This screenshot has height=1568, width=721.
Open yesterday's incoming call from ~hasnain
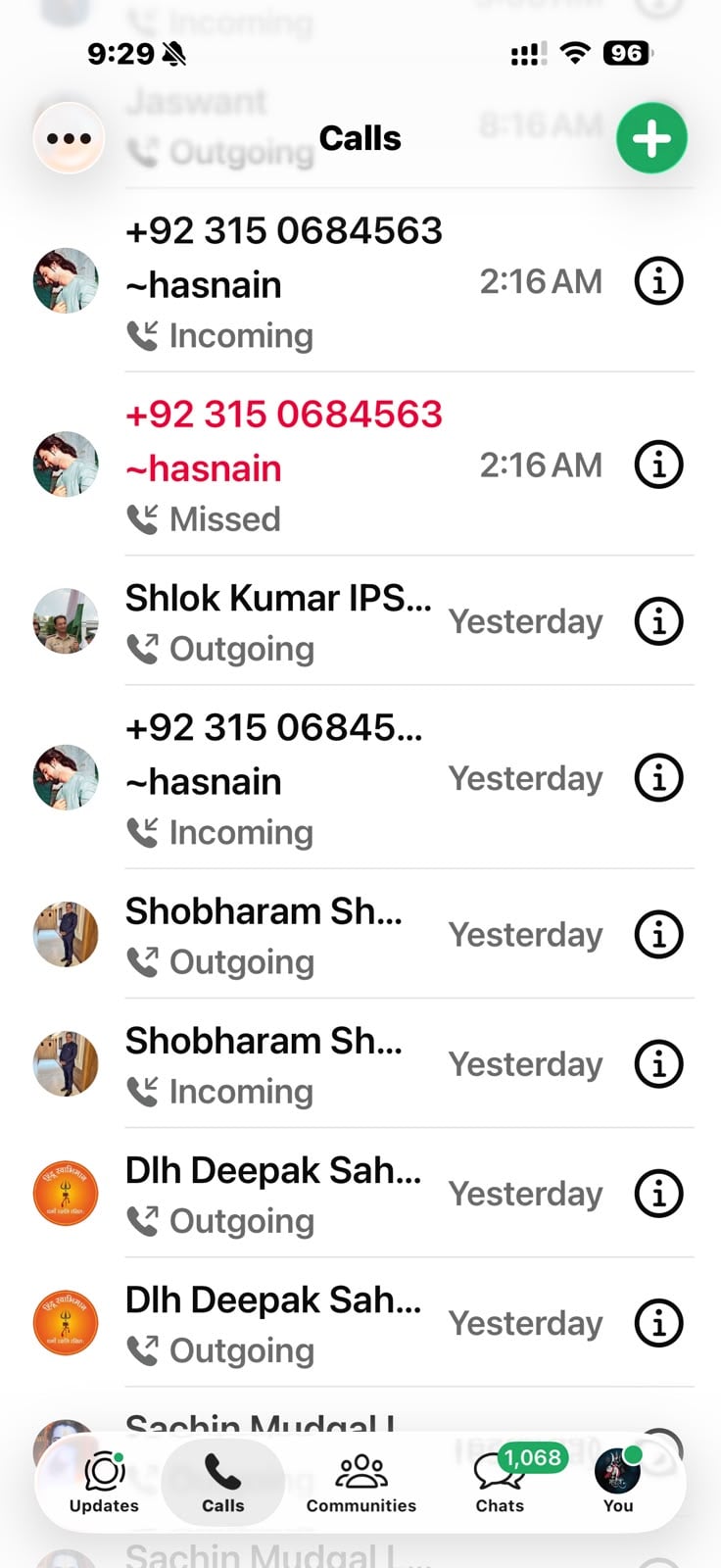tap(360, 778)
